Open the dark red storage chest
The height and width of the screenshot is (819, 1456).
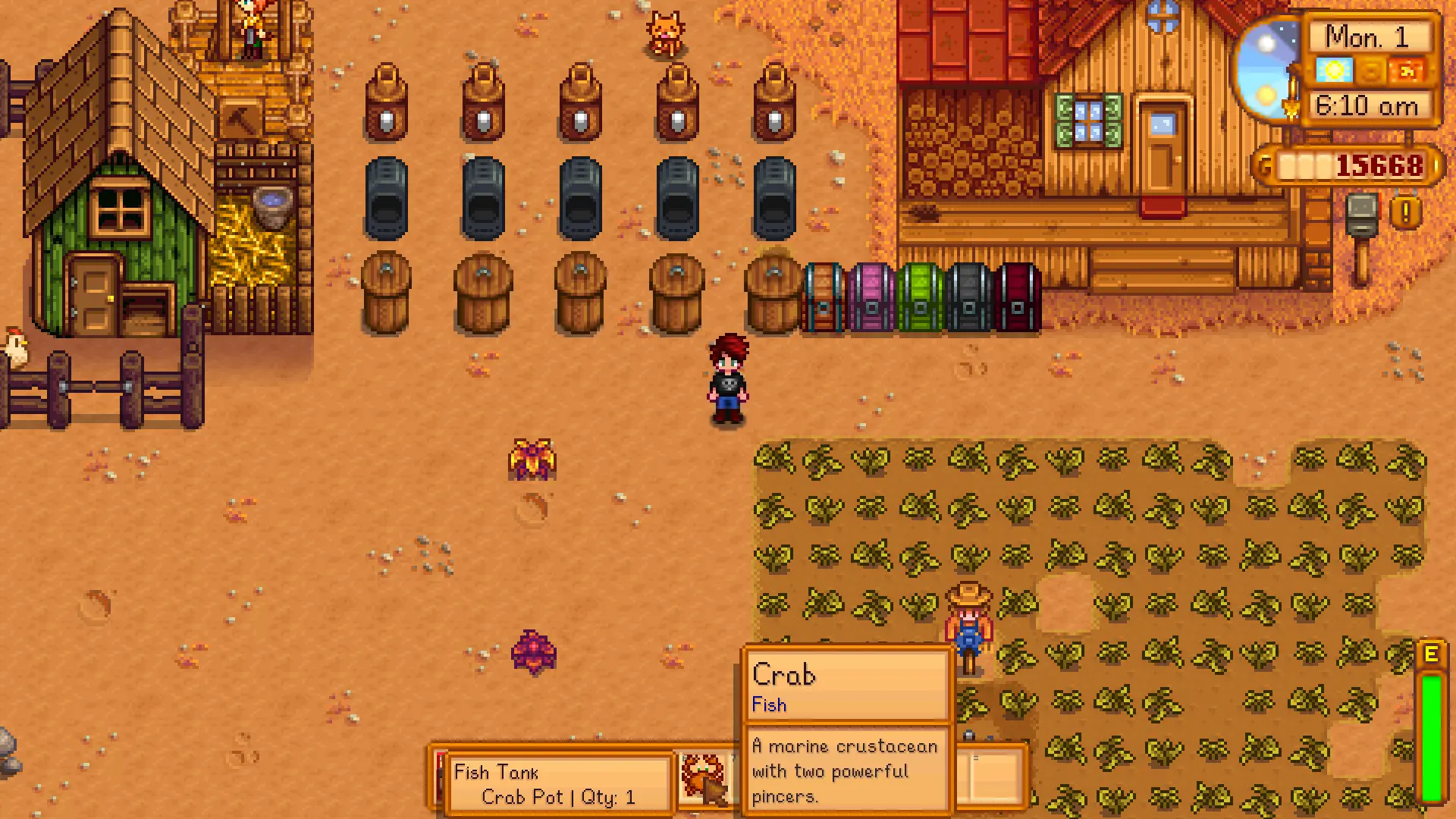1017,299
